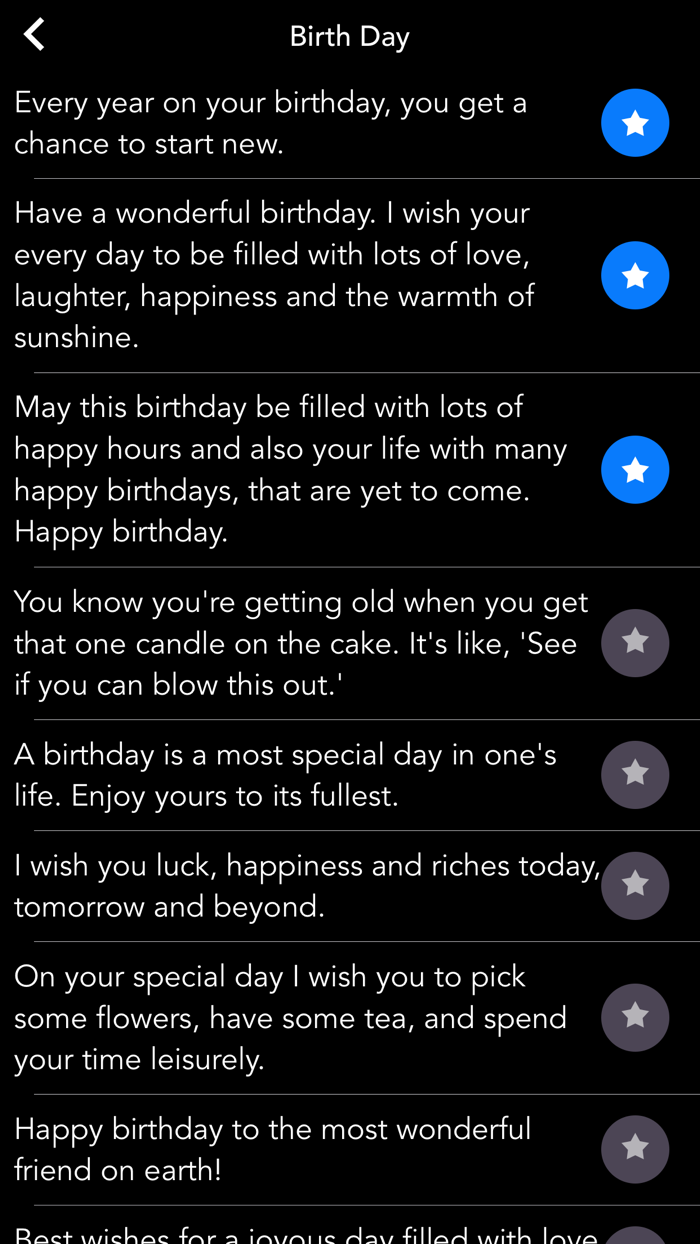
Task: Remove star from 'Have a wonderful birthday' quote
Action: click(634, 275)
